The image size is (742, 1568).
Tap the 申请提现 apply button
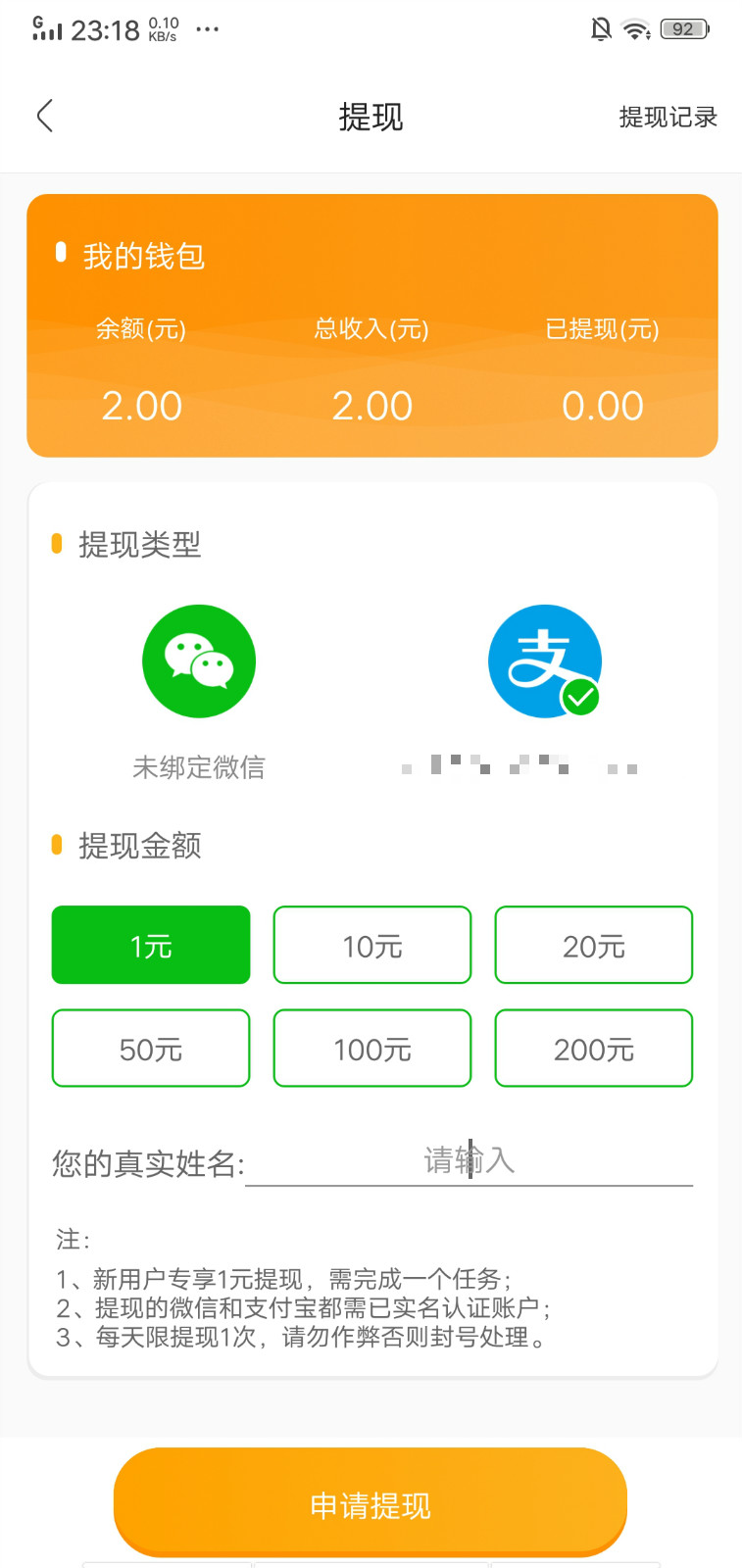[371, 1501]
